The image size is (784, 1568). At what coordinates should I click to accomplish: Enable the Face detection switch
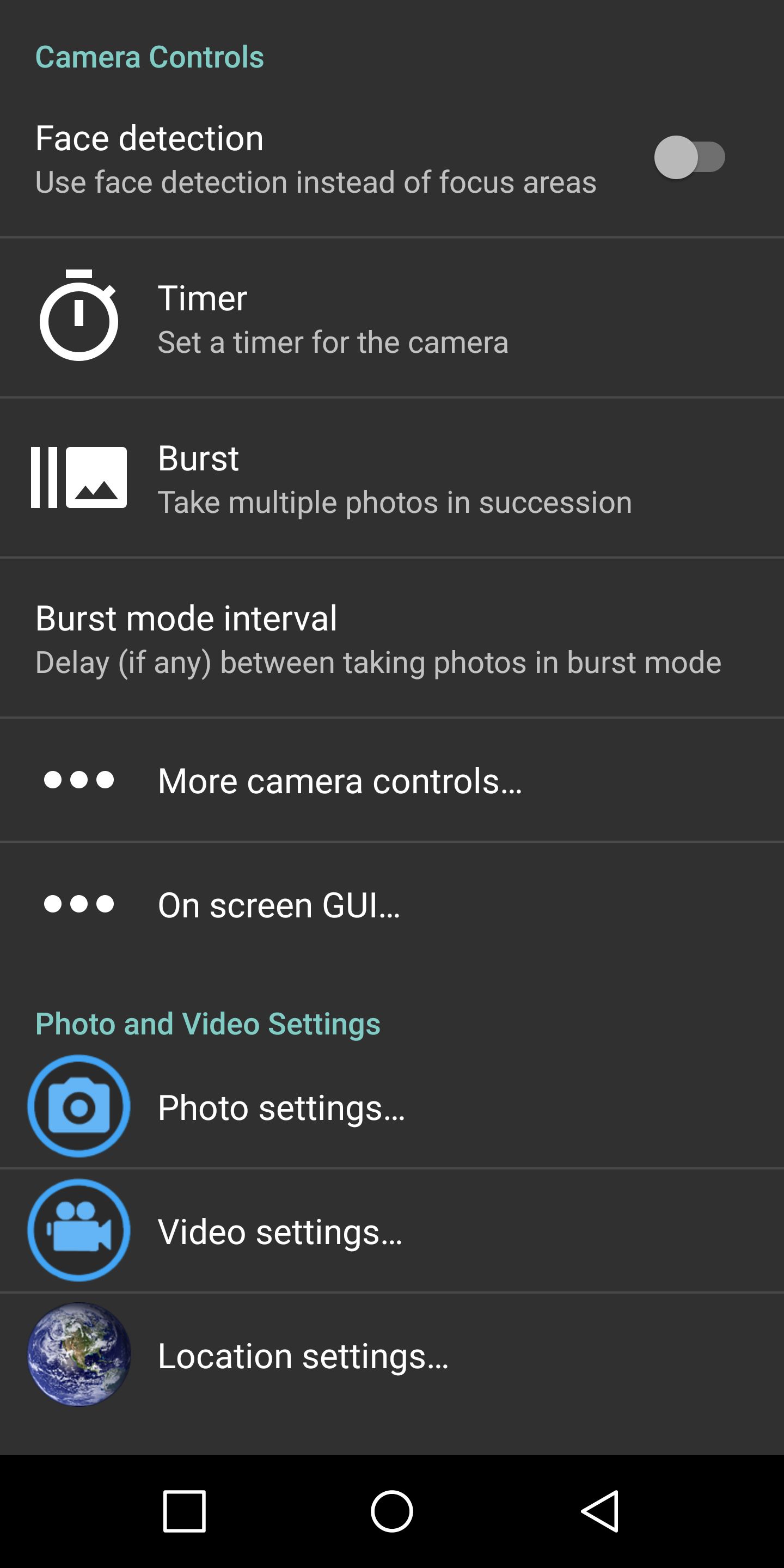click(x=689, y=158)
